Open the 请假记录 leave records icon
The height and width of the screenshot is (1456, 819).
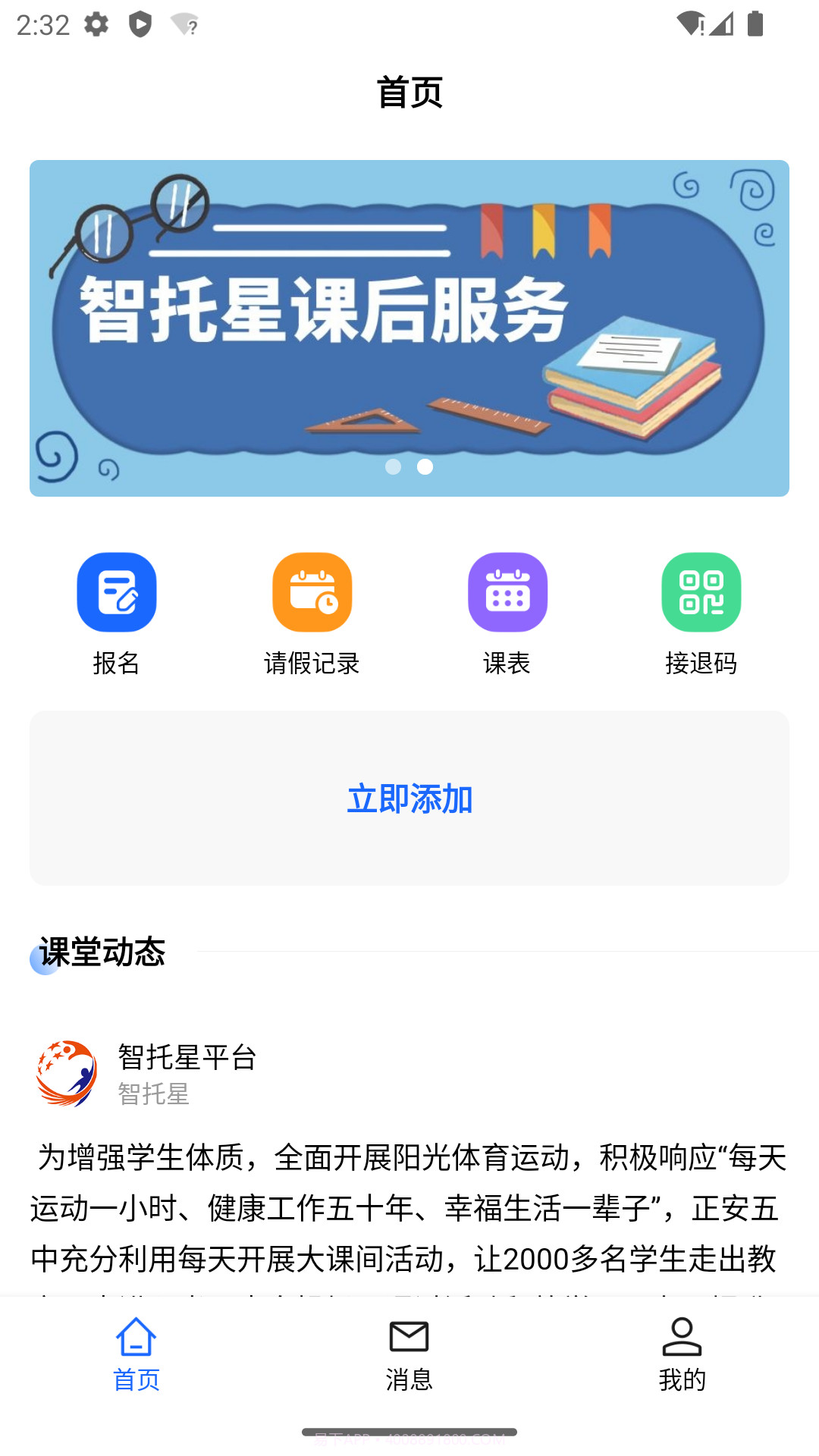click(312, 592)
